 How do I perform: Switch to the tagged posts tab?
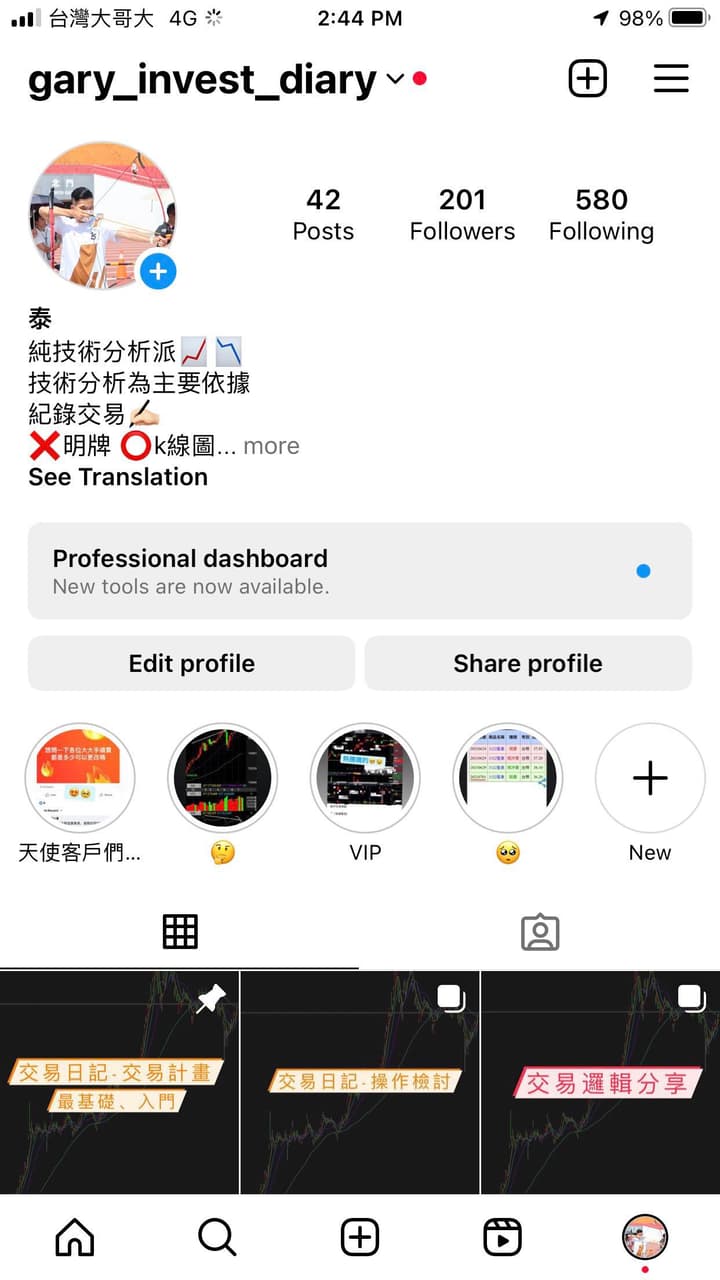click(540, 932)
